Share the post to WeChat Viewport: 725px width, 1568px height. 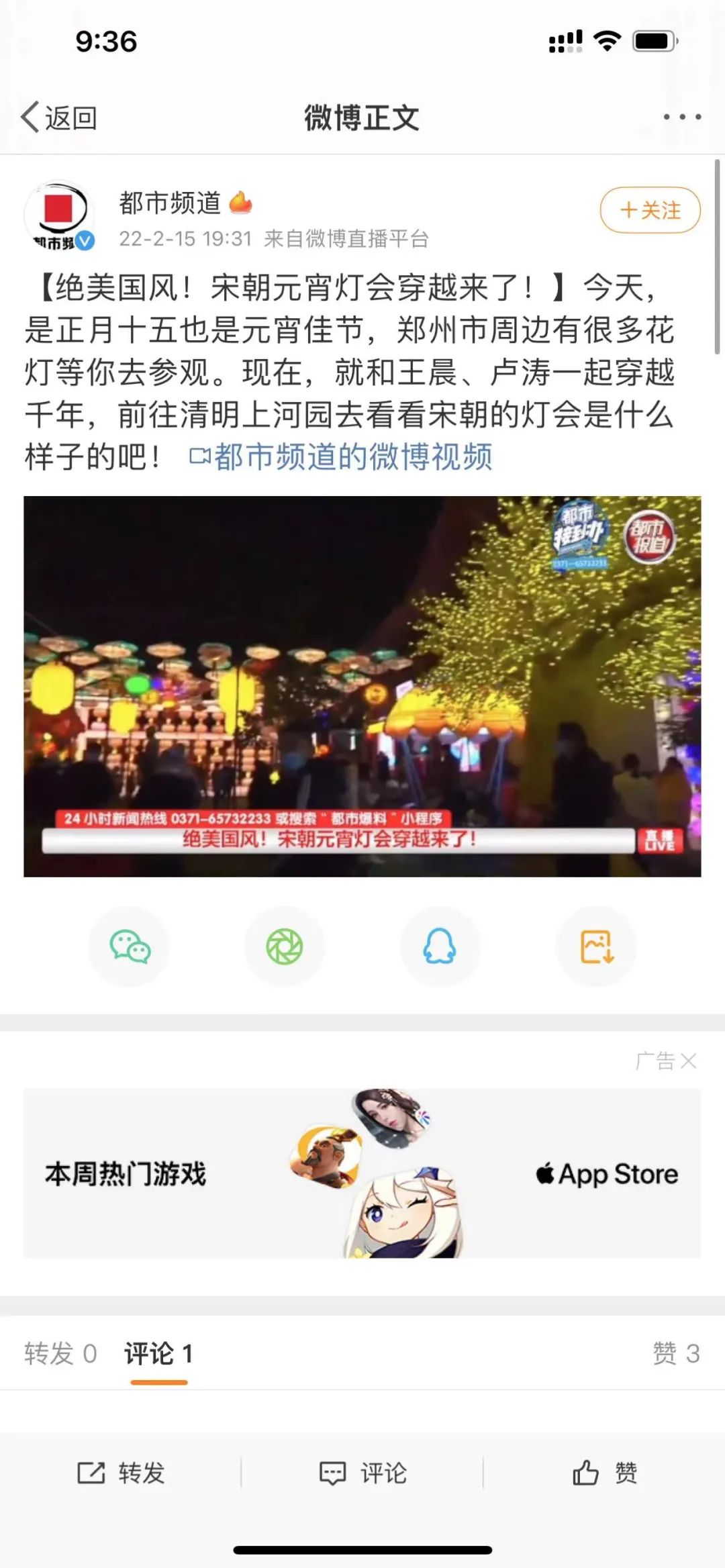point(130,946)
